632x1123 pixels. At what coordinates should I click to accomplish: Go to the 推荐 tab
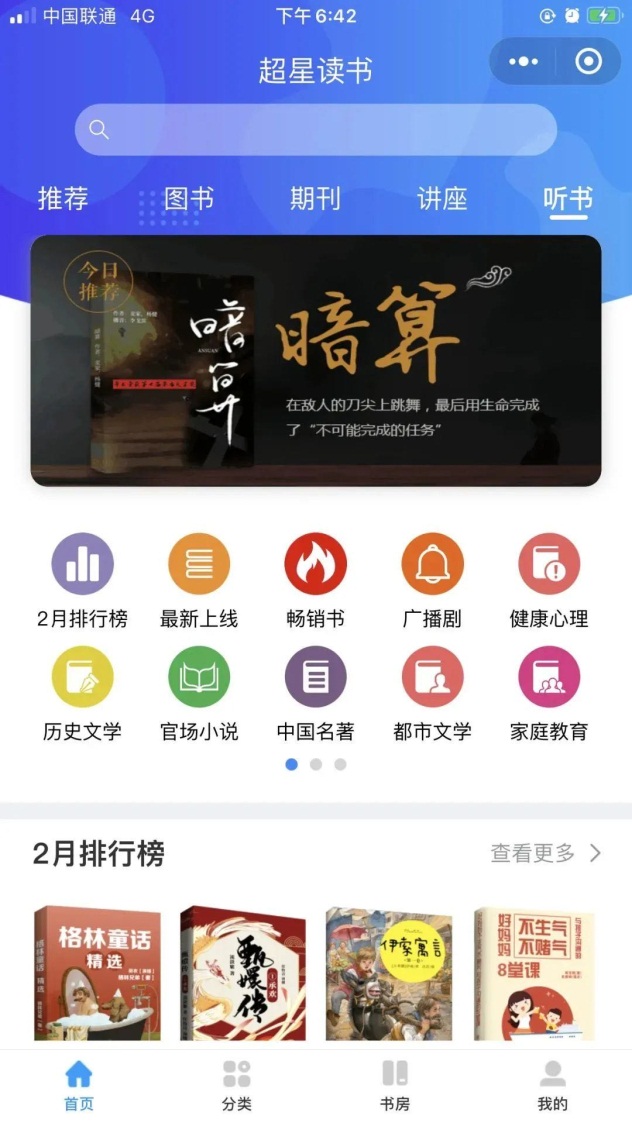coord(63,198)
